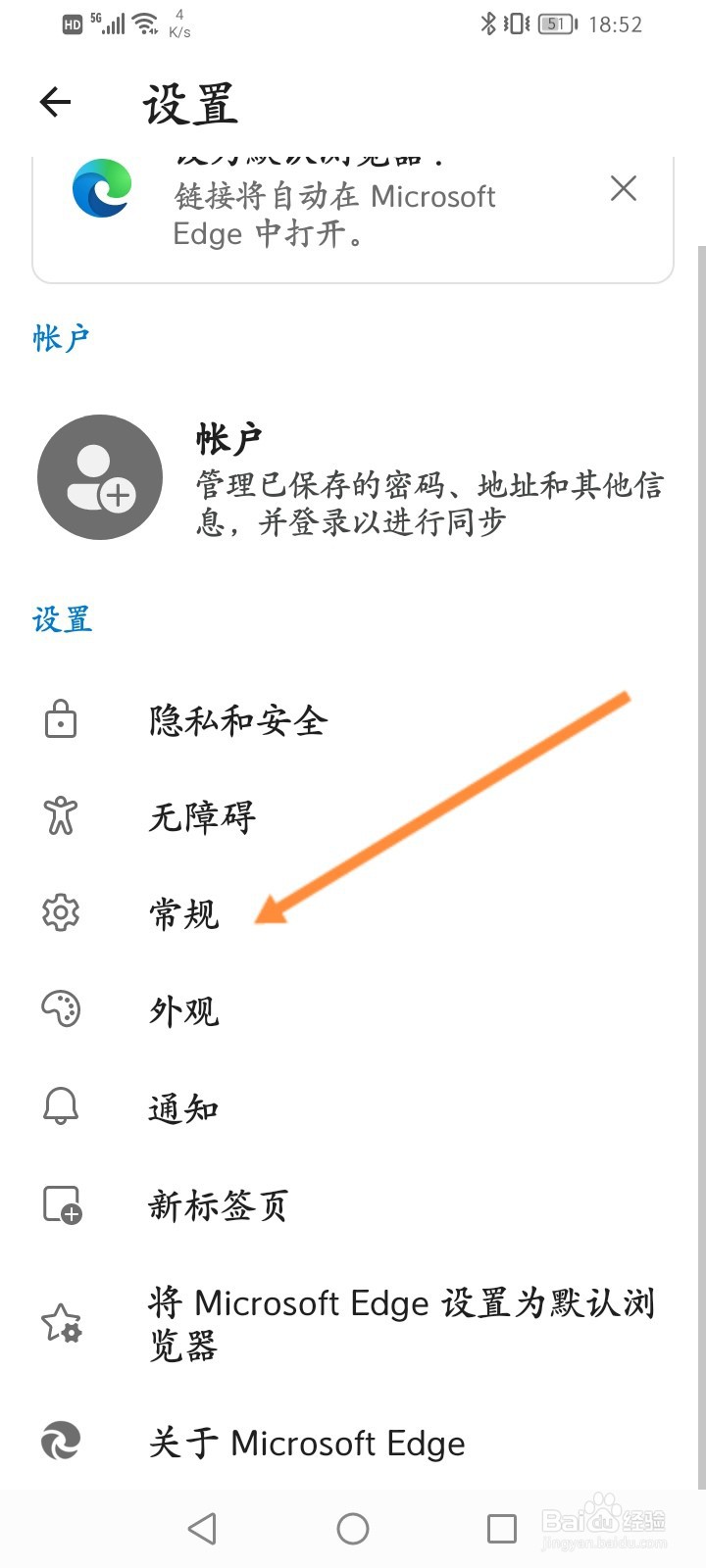Click the gear icon next to 常规
The height and width of the screenshot is (1568, 706).
tap(61, 911)
